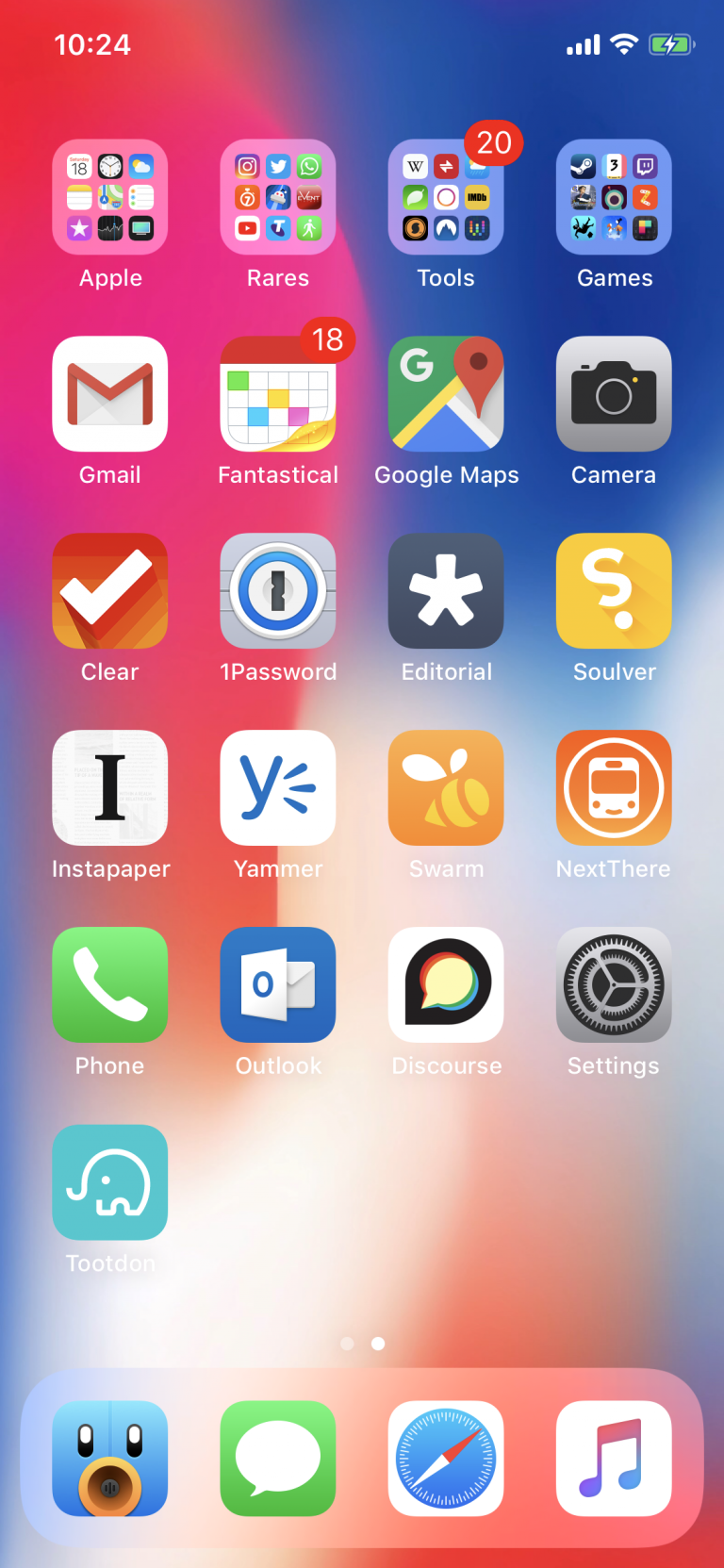Open the Gmail app
Viewport: 724px width, 1568px height.
(109, 394)
